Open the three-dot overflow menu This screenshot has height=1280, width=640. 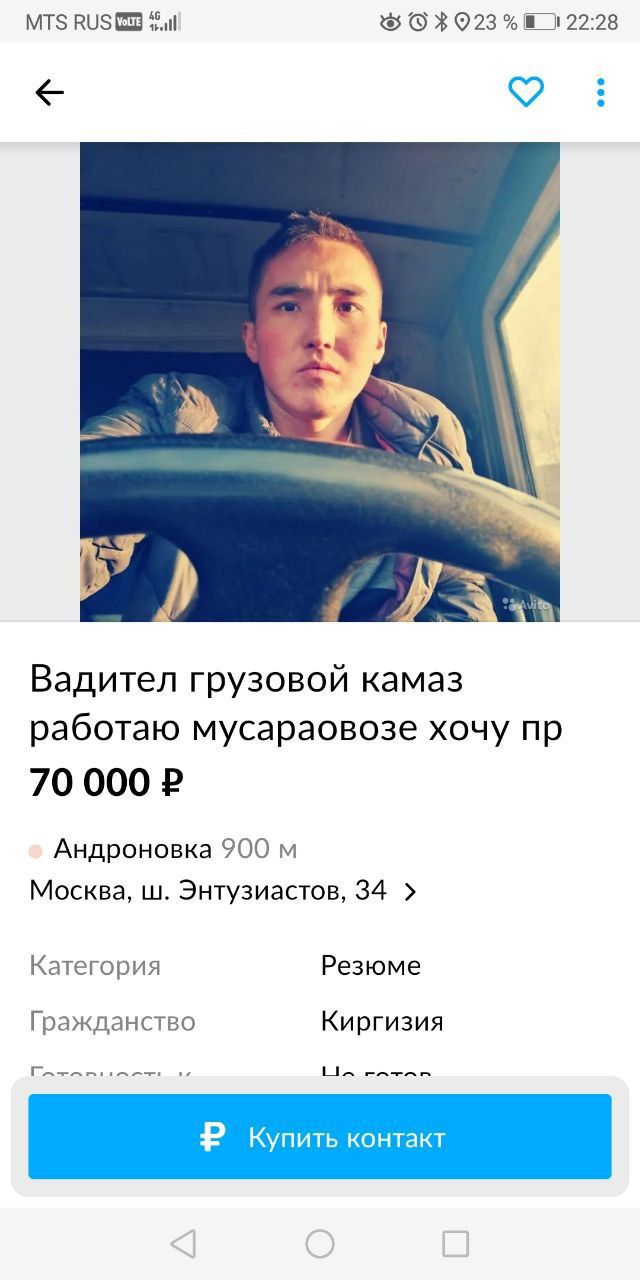click(x=600, y=92)
